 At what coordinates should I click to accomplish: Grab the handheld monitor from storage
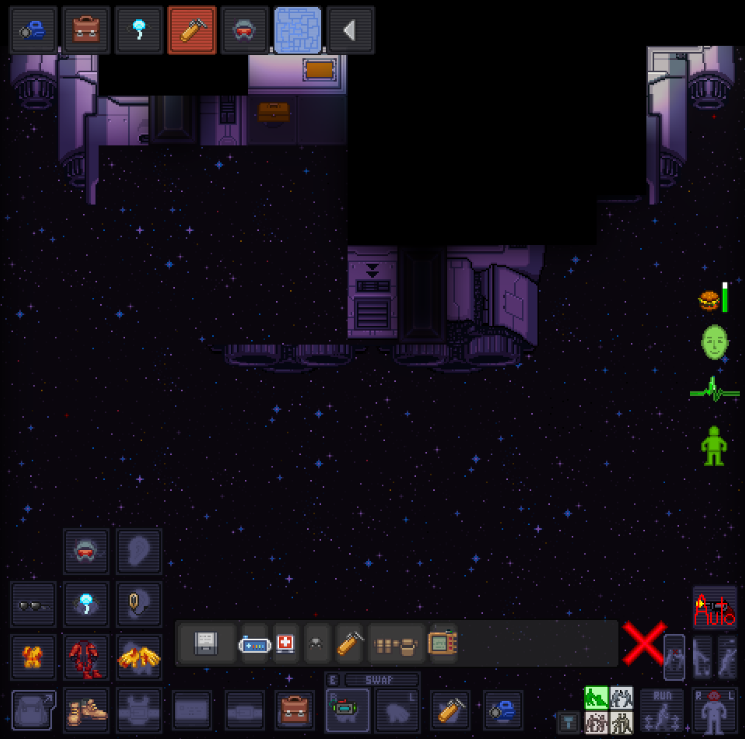441,644
